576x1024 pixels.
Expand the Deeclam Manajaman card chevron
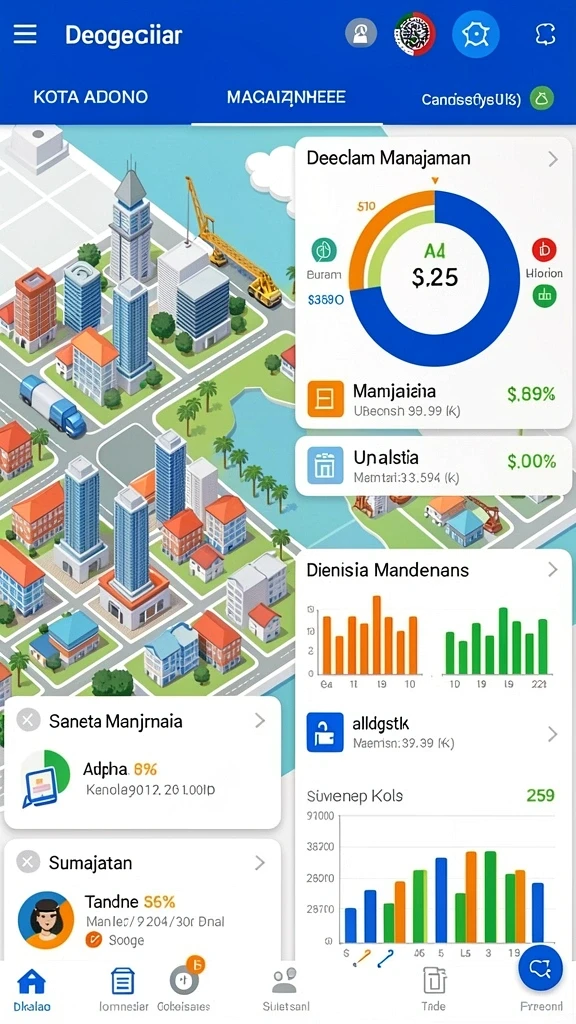click(x=552, y=159)
